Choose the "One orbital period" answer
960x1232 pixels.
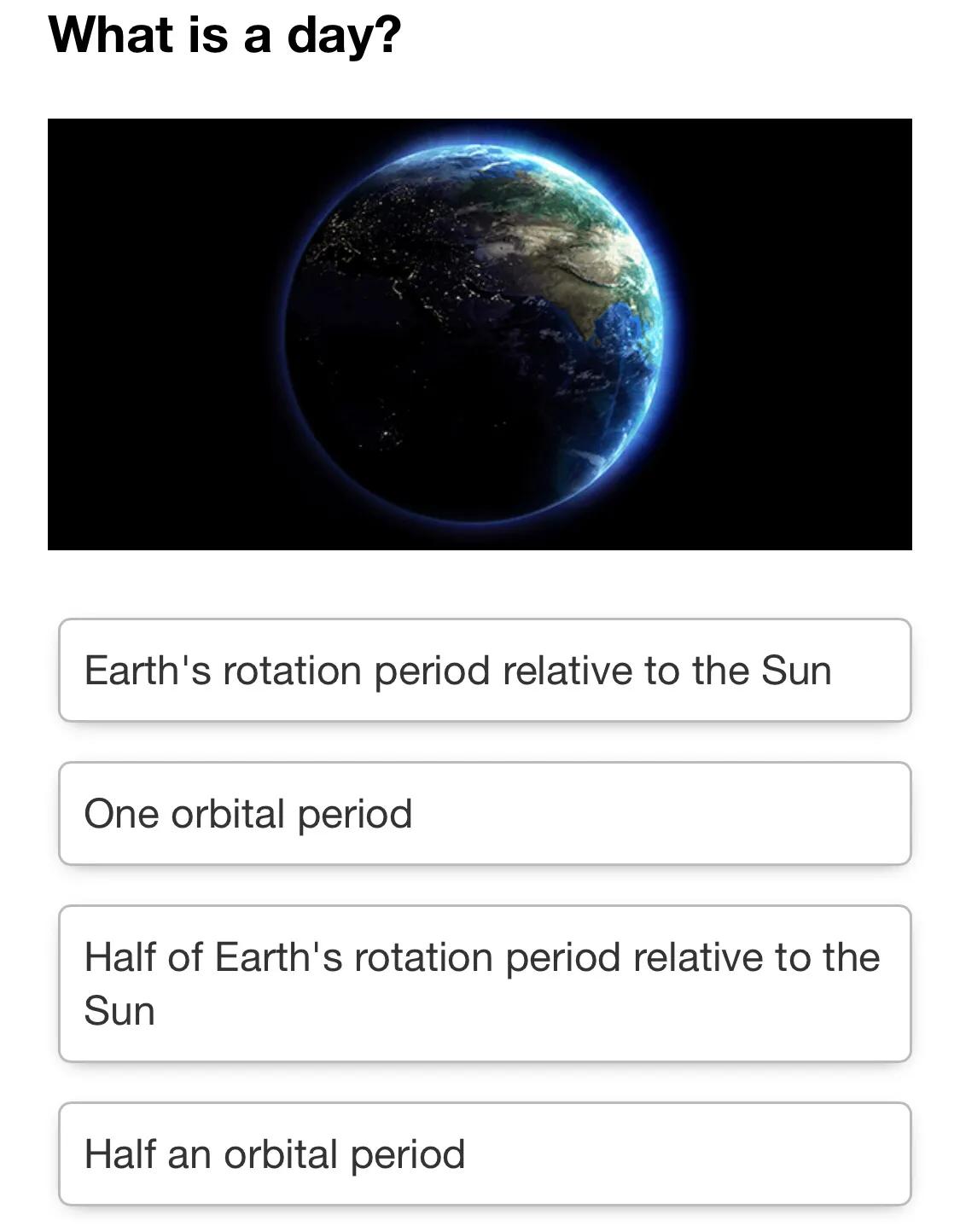(x=484, y=814)
